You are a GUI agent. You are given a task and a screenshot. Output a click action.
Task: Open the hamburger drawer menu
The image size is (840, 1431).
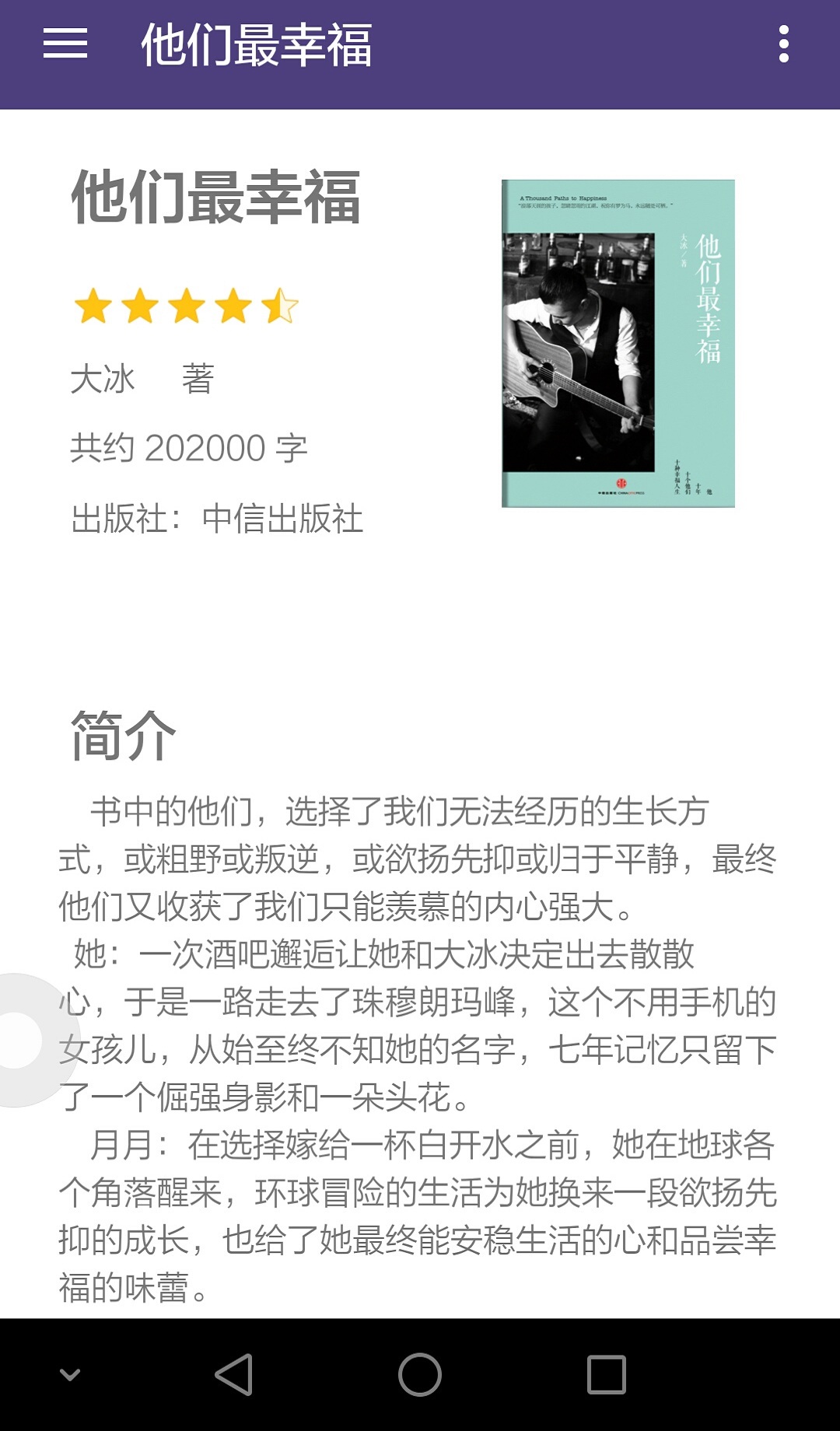pos(65,44)
